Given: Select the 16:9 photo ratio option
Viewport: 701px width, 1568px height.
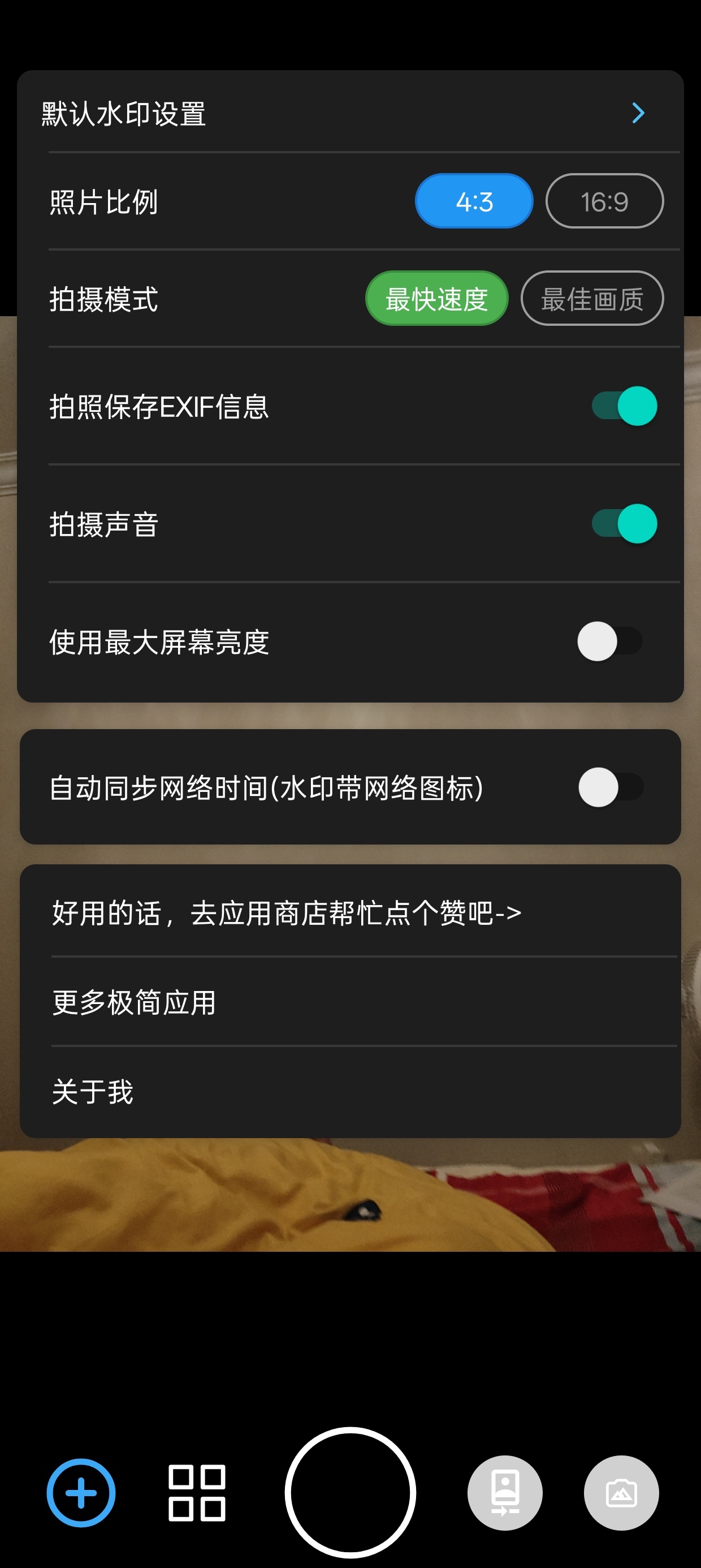Looking at the screenshot, I should [605, 201].
